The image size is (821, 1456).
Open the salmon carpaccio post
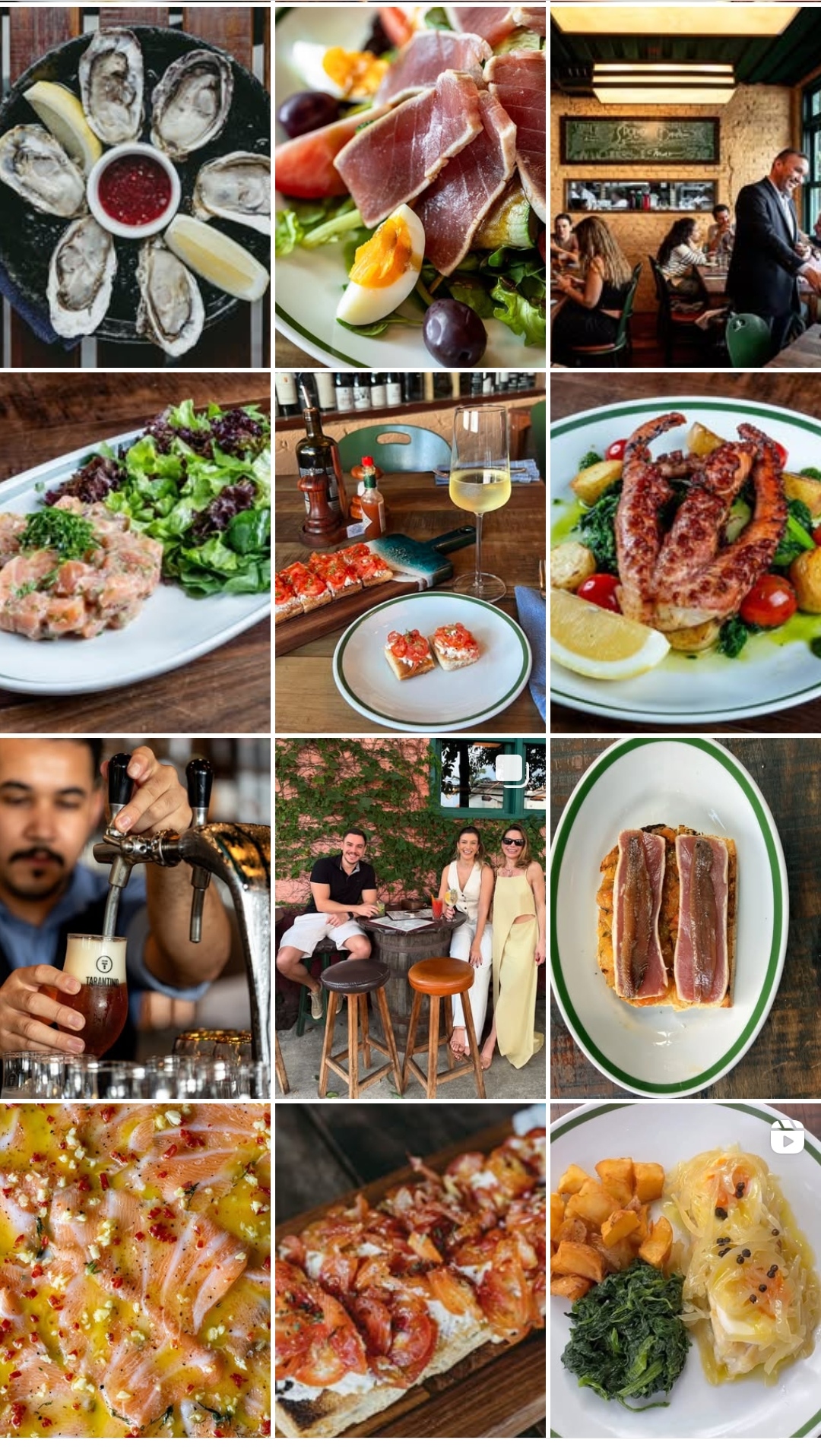pos(135,1270)
